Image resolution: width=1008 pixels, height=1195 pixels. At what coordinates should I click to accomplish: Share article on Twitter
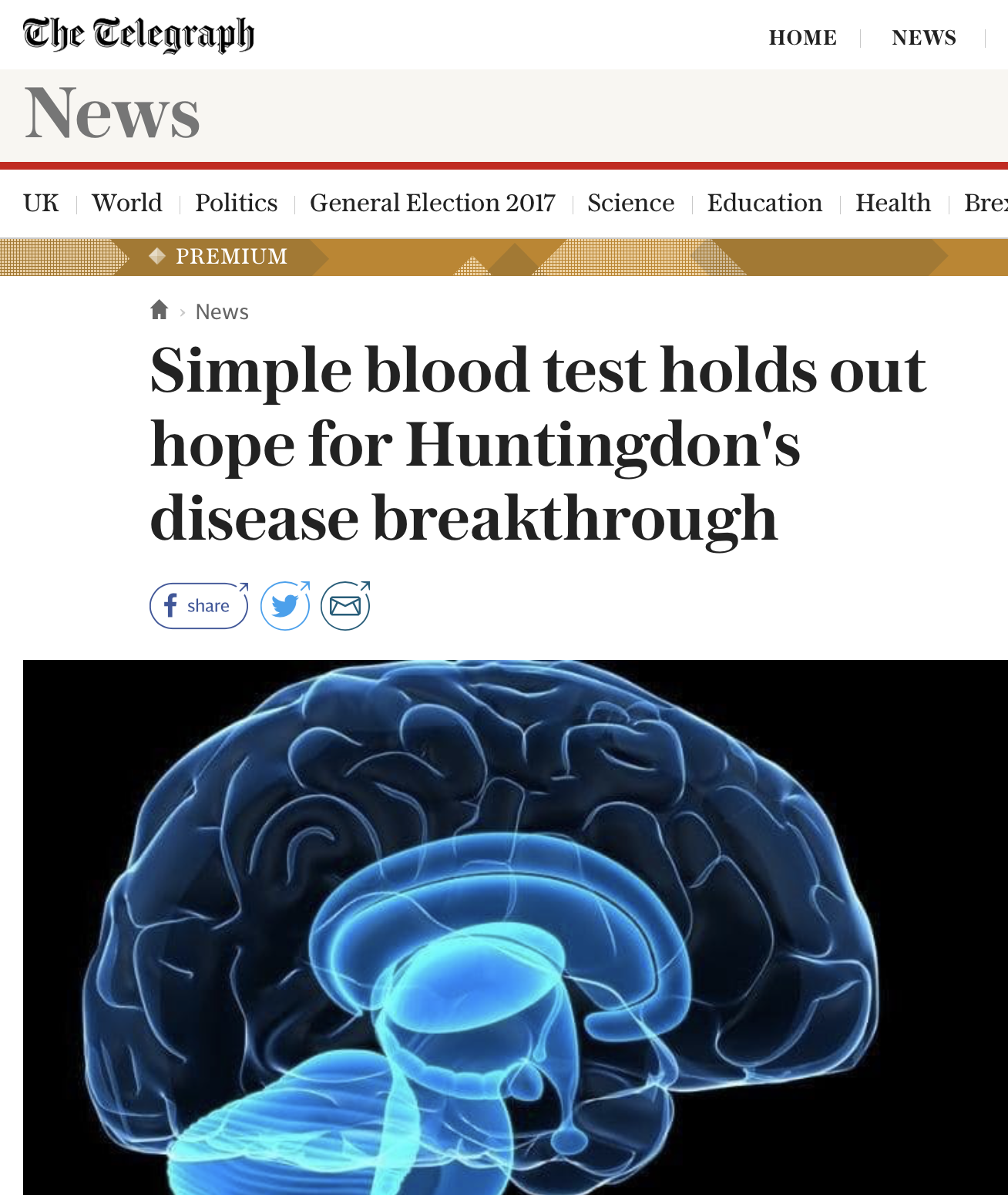pyautogui.click(x=285, y=606)
